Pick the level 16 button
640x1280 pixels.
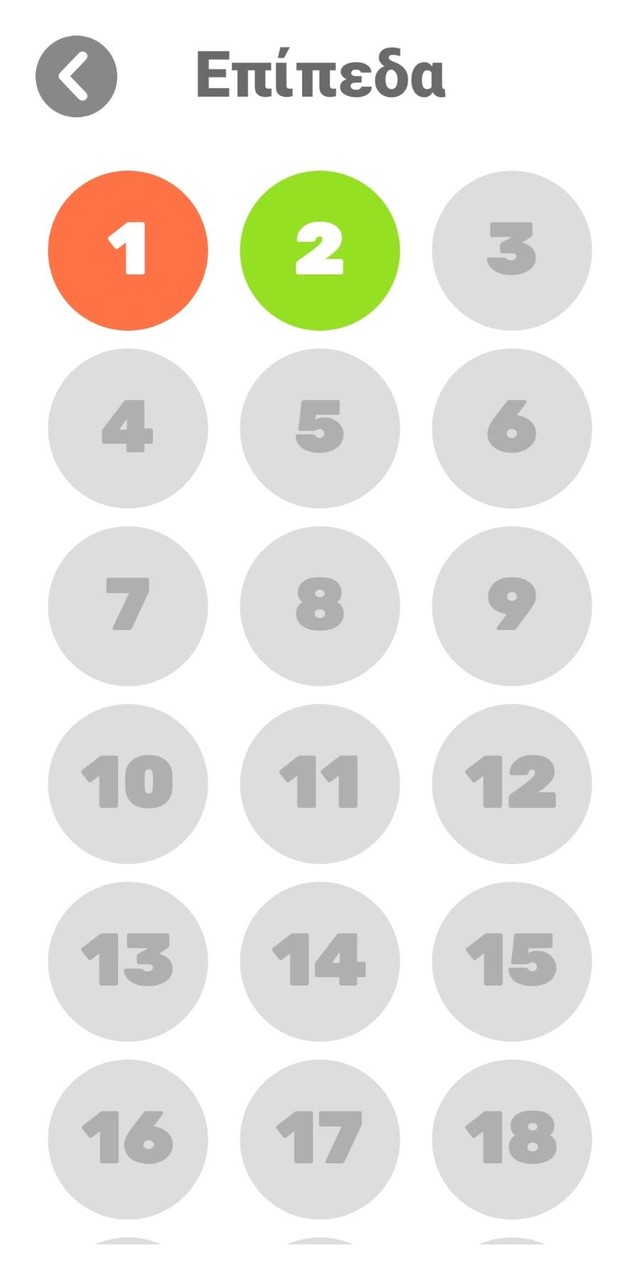click(128, 1140)
